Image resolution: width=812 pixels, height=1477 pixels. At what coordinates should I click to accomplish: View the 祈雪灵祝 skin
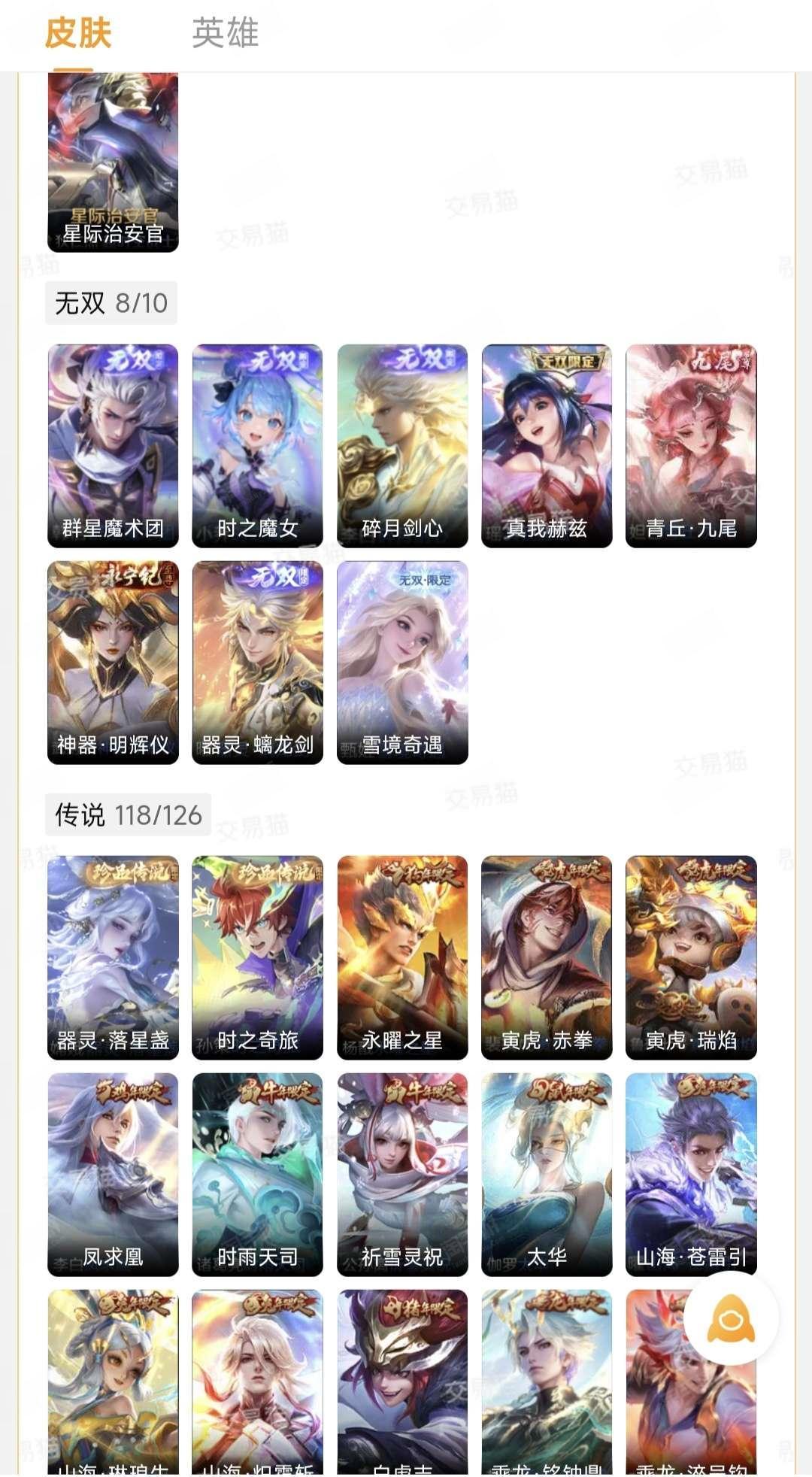pos(402,1175)
